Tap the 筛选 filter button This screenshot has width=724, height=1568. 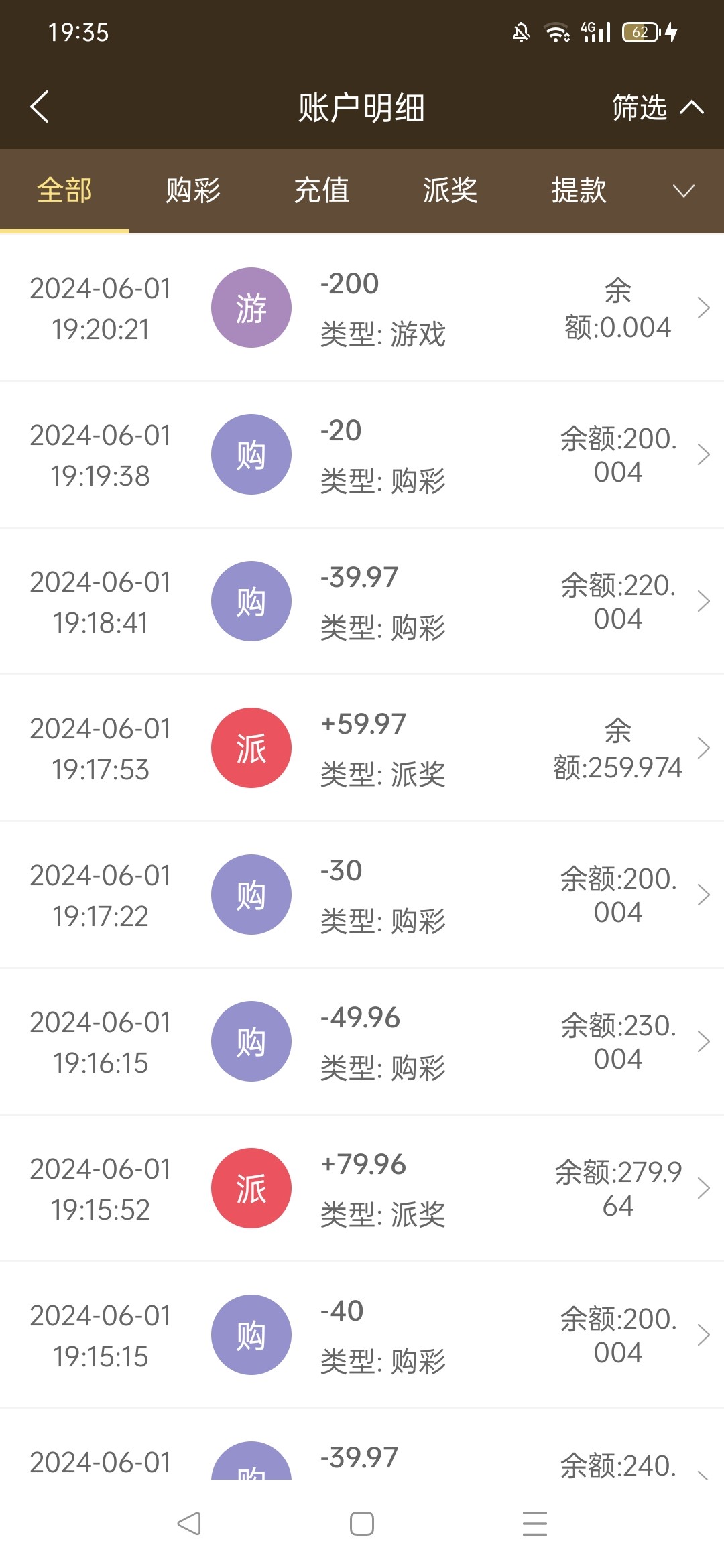coord(638,106)
